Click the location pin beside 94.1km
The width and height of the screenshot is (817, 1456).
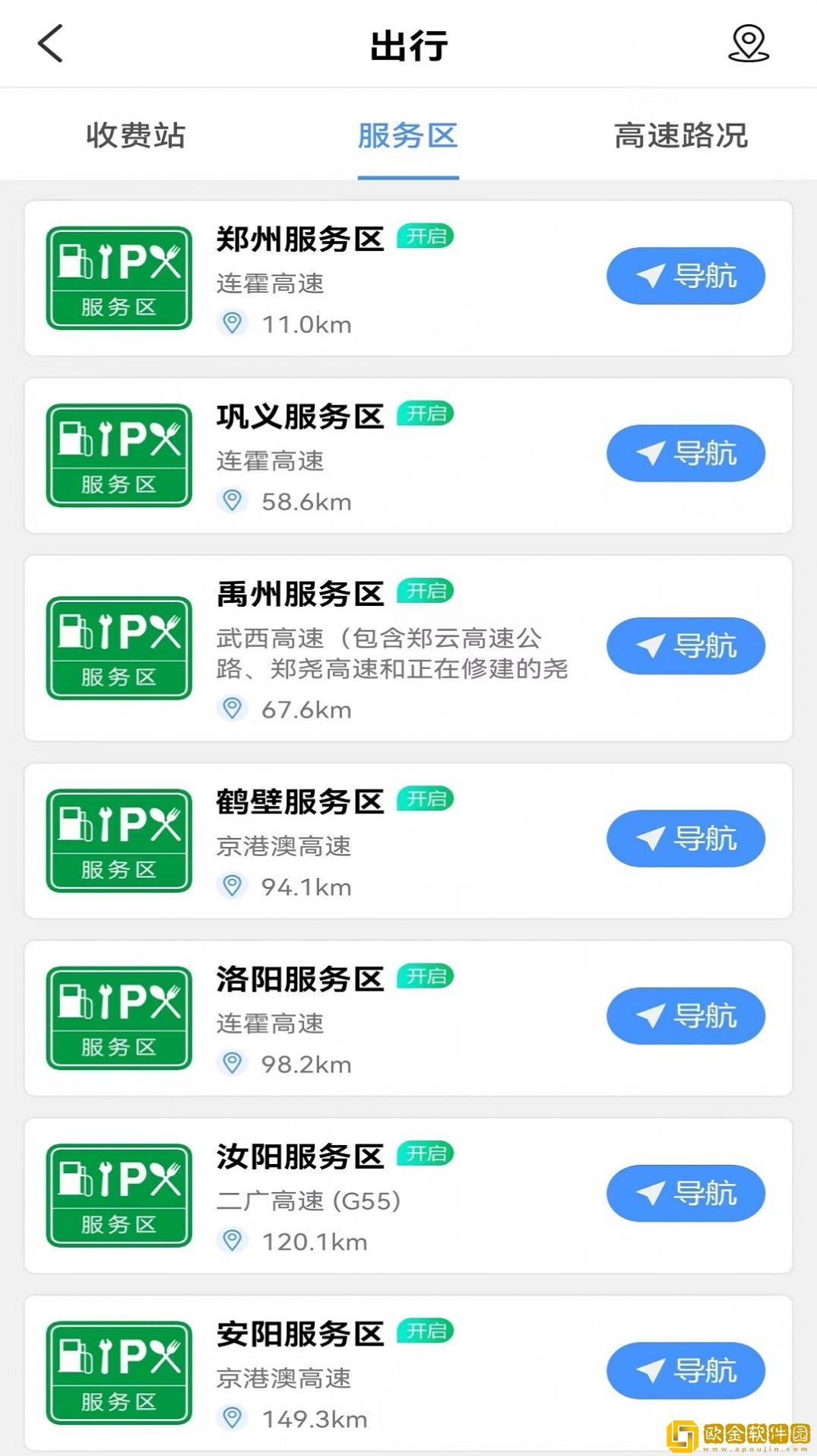(x=232, y=887)
